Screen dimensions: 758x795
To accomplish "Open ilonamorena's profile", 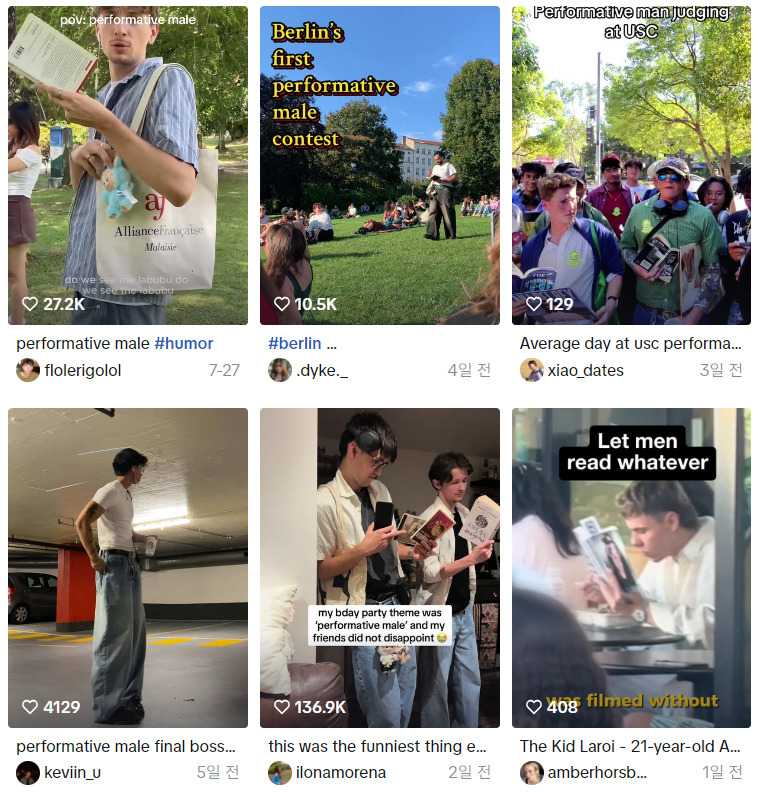I will [x=341, y=772].
